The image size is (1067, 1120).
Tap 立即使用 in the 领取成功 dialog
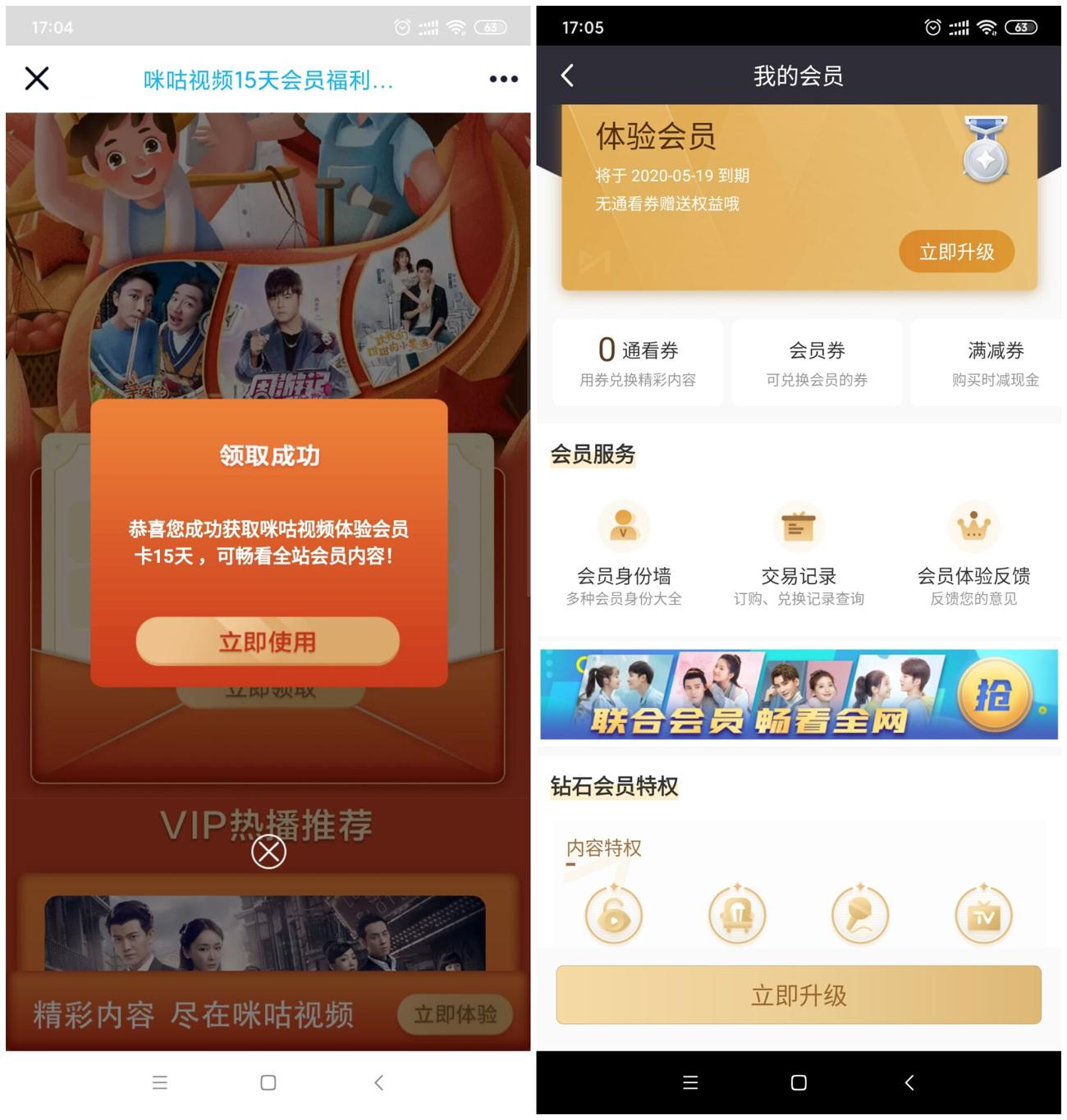pyautogui.click(x=268, y=642)
